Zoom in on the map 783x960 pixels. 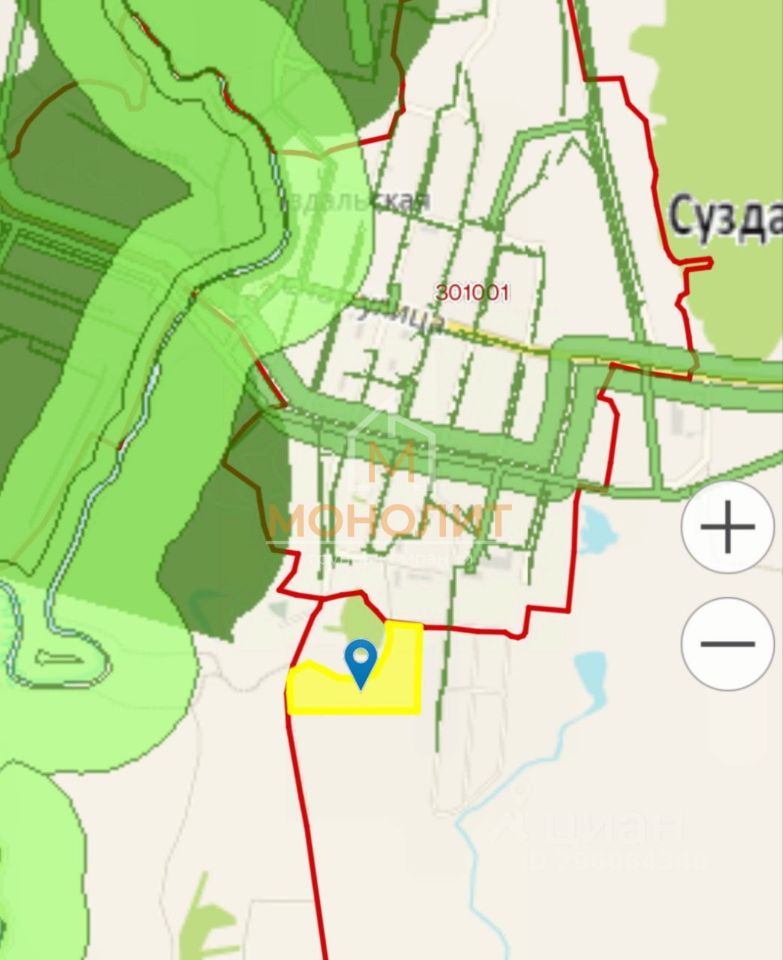click(x=727, y=527)
